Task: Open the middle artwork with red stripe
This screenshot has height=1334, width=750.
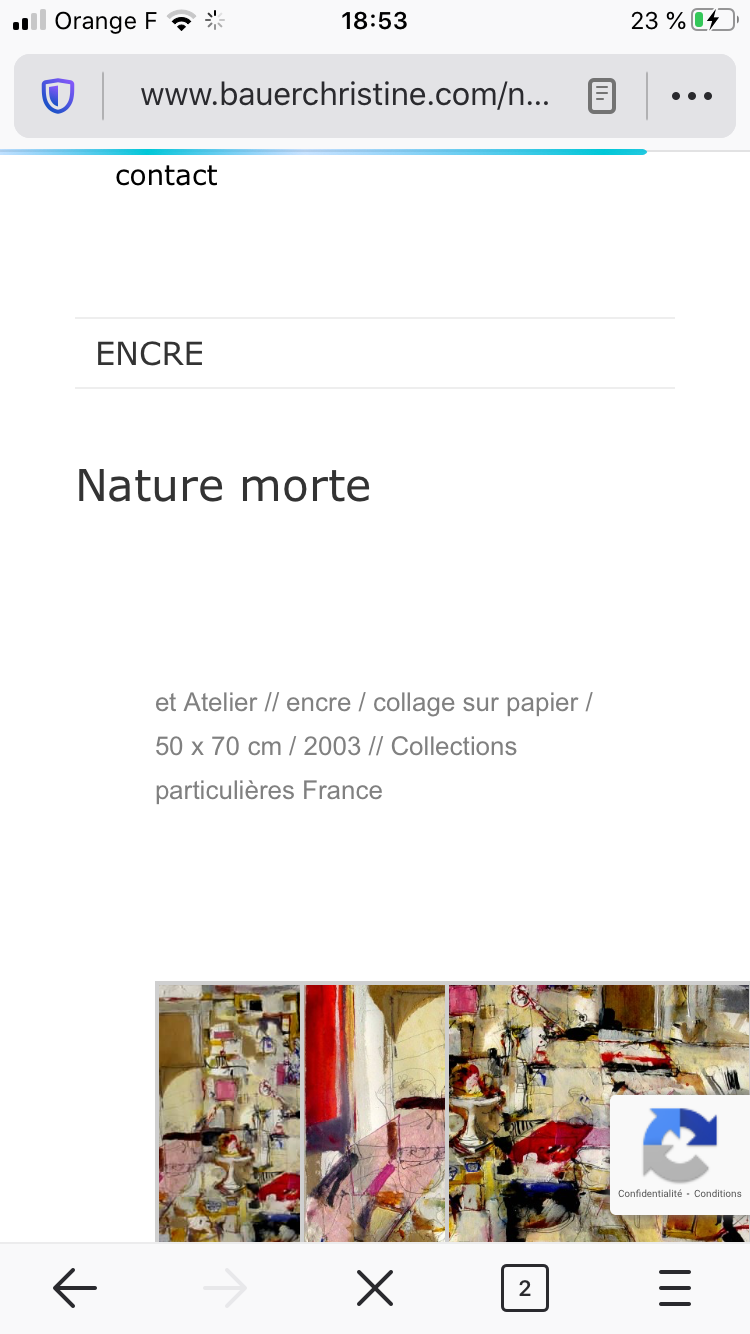Action: [375, 1112]
